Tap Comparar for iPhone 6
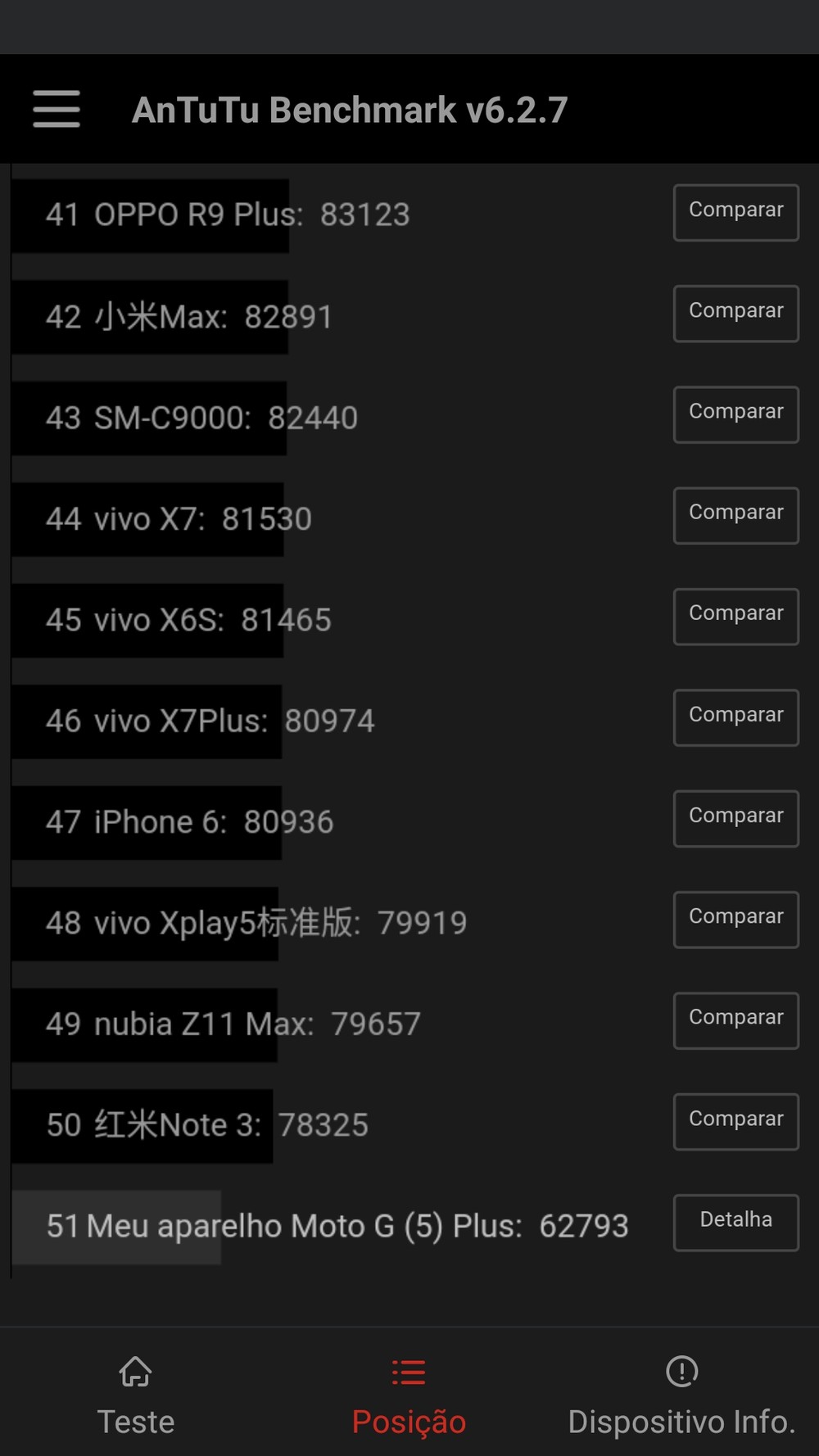The height and width of the screenshot is (1456, 819). (x=735, y=818)
